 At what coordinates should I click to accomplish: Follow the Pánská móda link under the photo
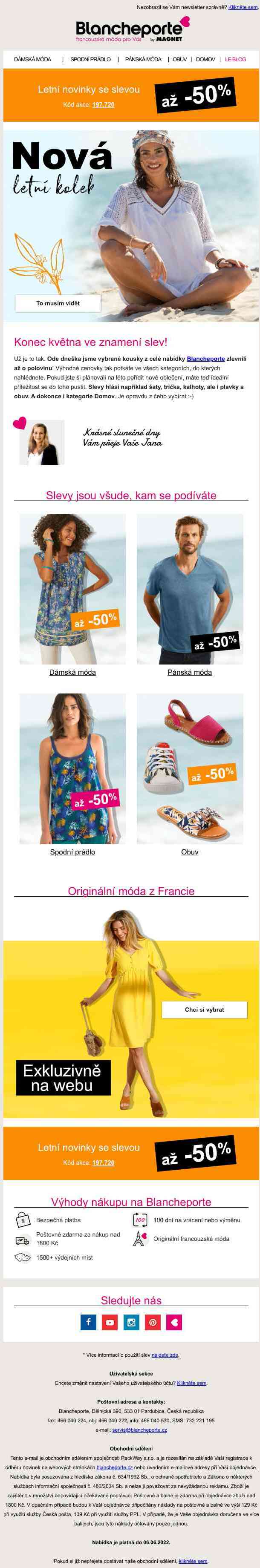point(190,672)
